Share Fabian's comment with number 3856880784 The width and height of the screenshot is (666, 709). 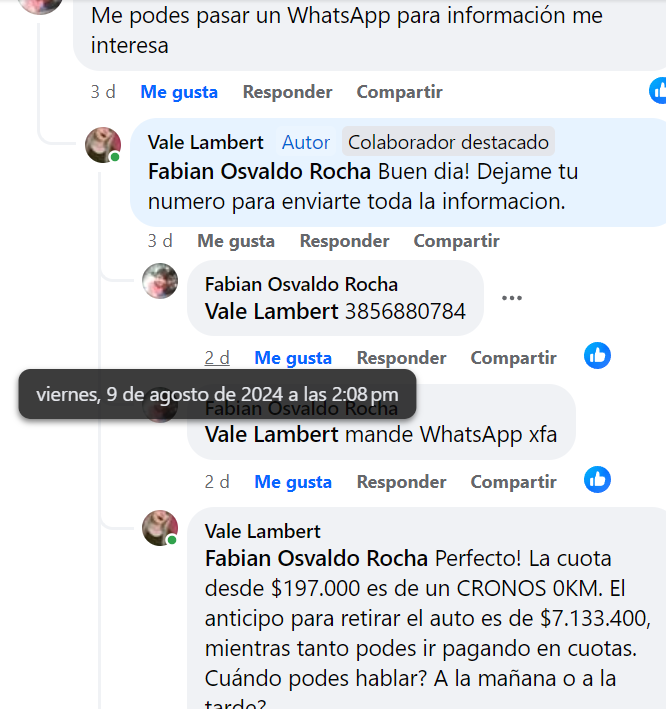[x=513, y=358]
